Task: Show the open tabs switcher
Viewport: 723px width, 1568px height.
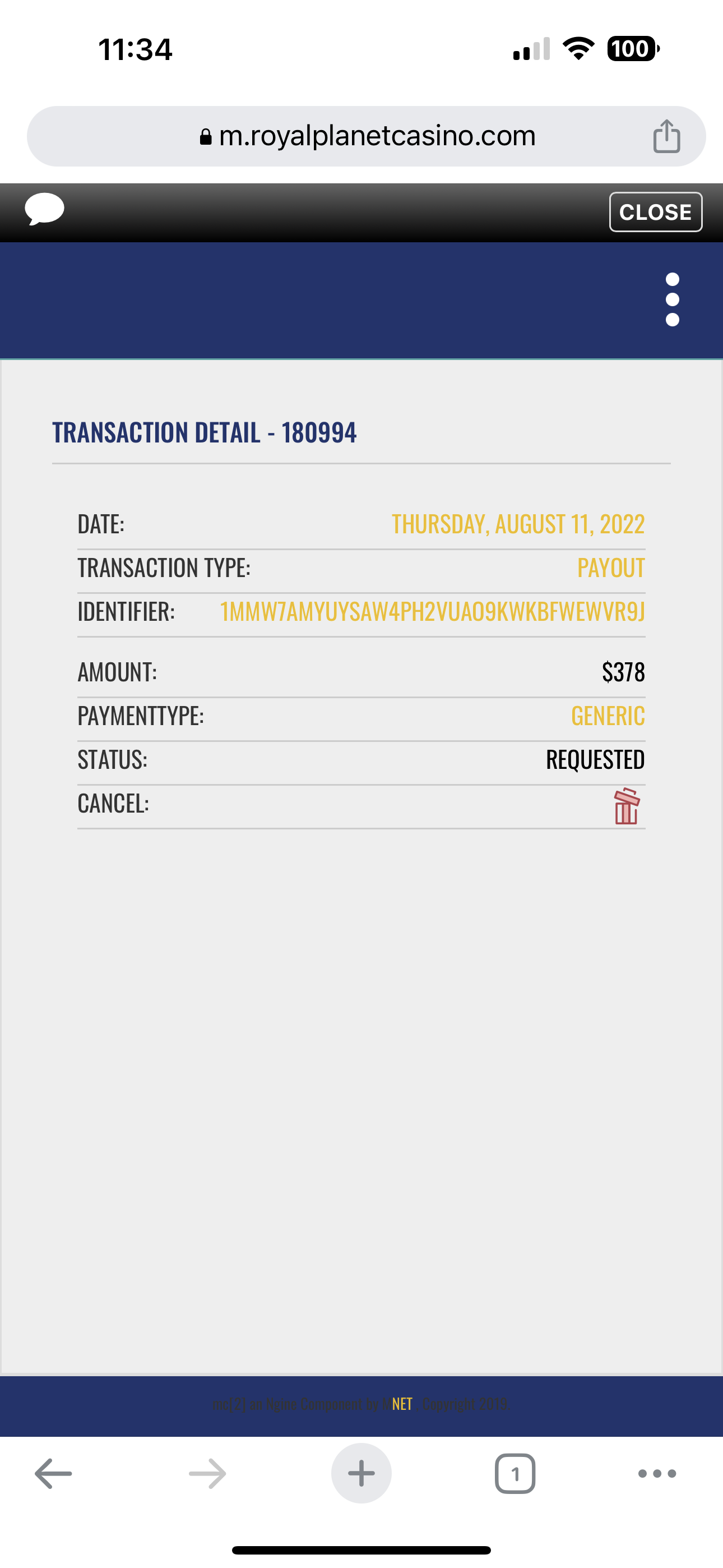Action: tap(515, 1473)
